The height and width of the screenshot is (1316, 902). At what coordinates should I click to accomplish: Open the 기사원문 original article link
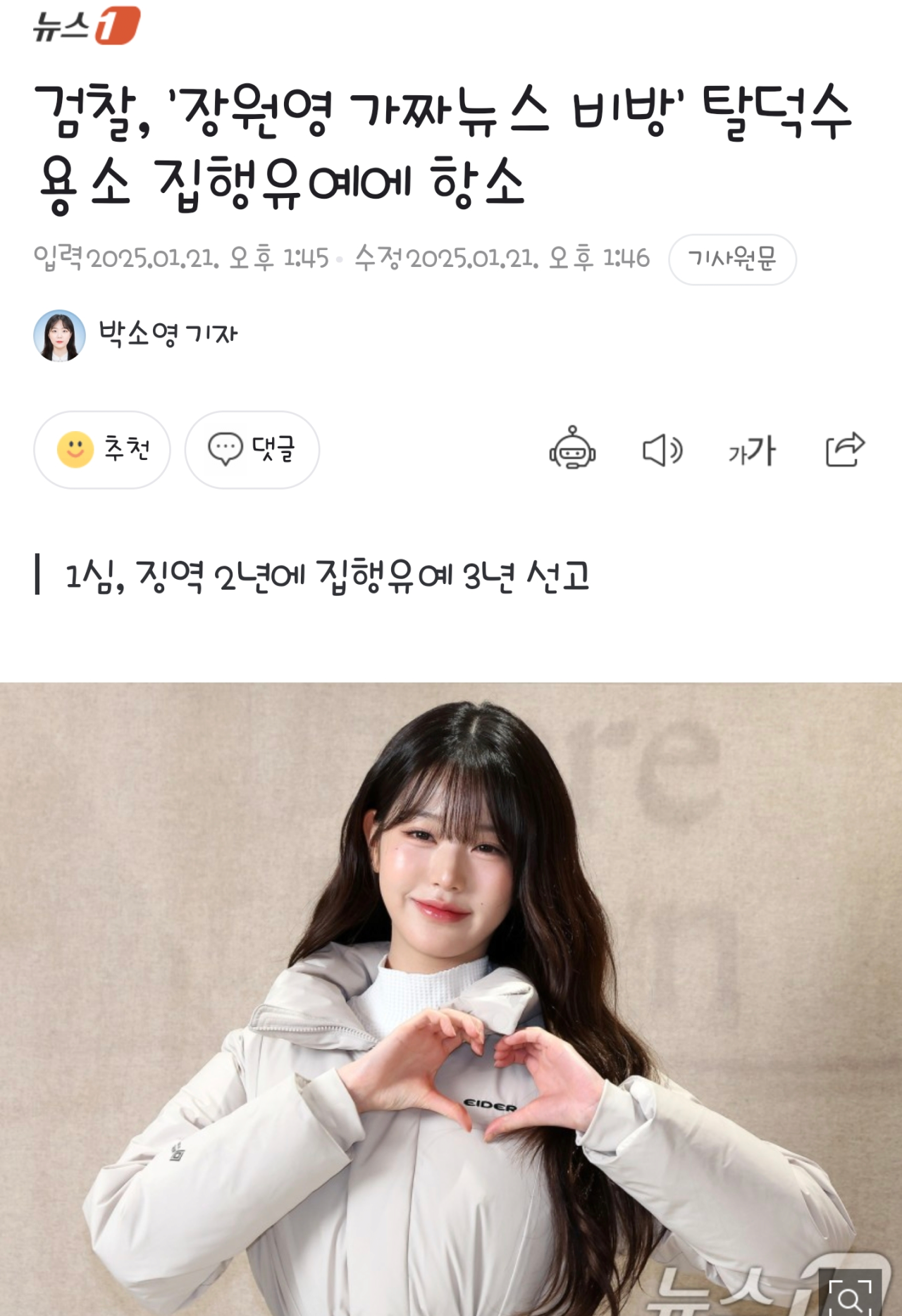(732, 259)
